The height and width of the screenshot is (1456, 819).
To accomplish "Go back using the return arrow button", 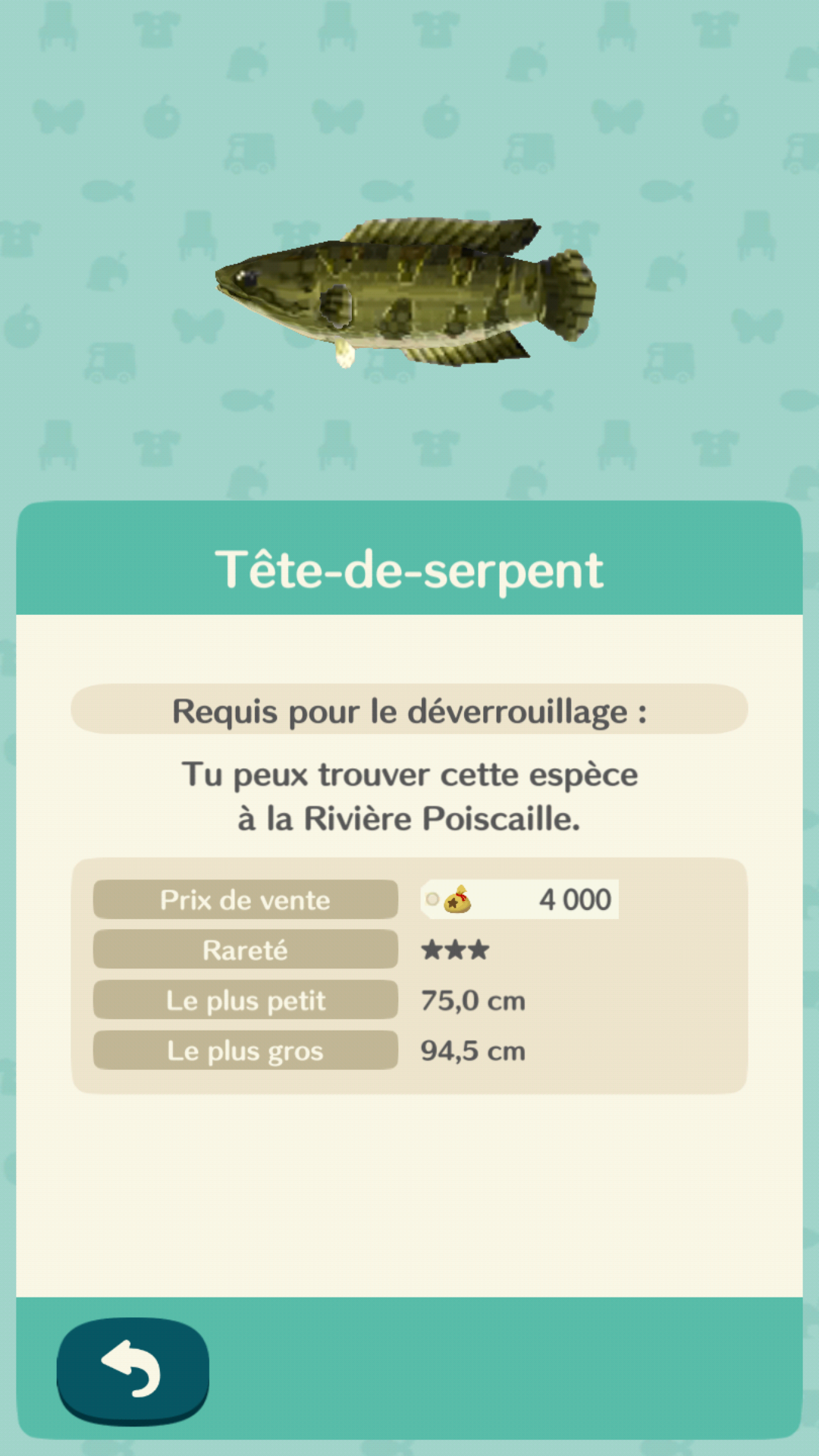I will tap(133, 1369).
